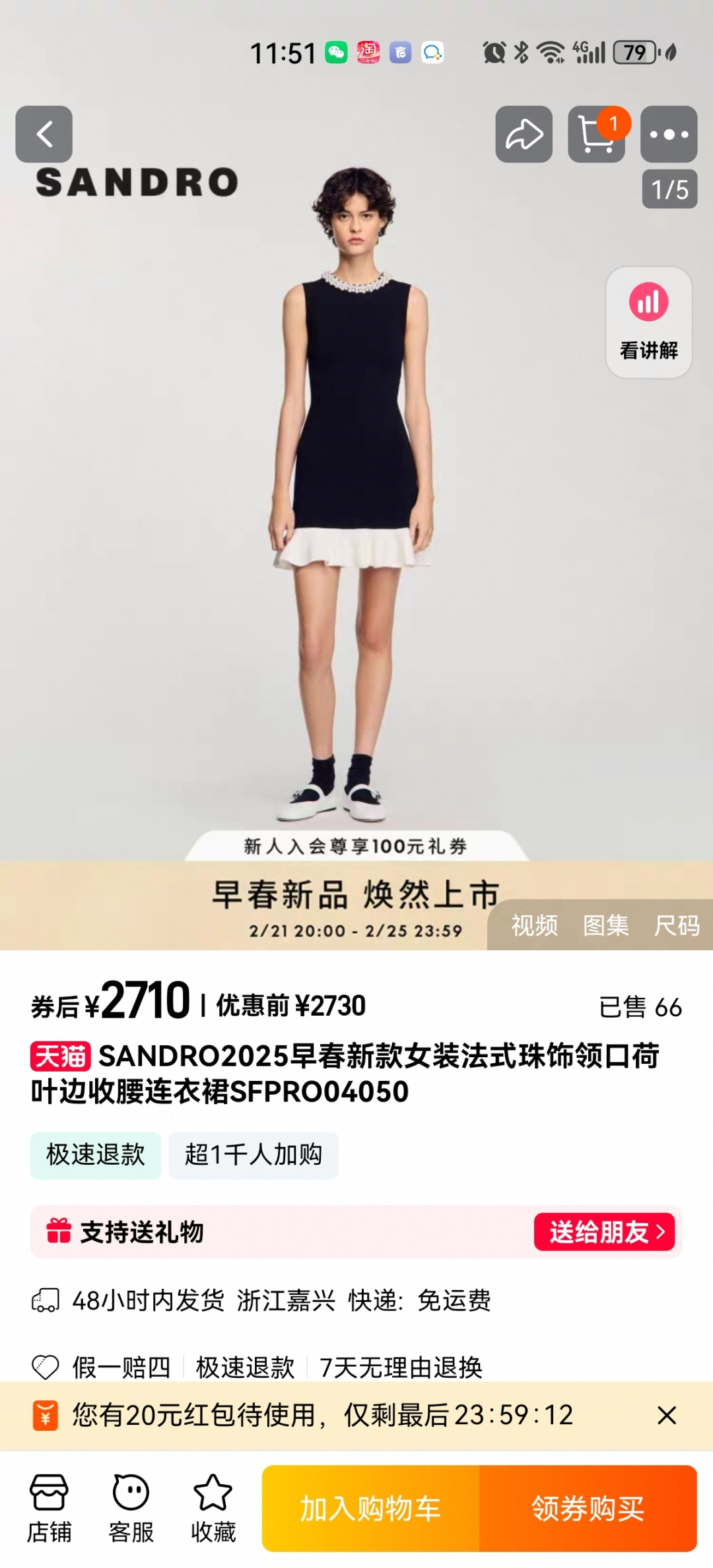Dismiss the 20元红包 banner
713x1568 pixels.
(x=667, y=1415)
